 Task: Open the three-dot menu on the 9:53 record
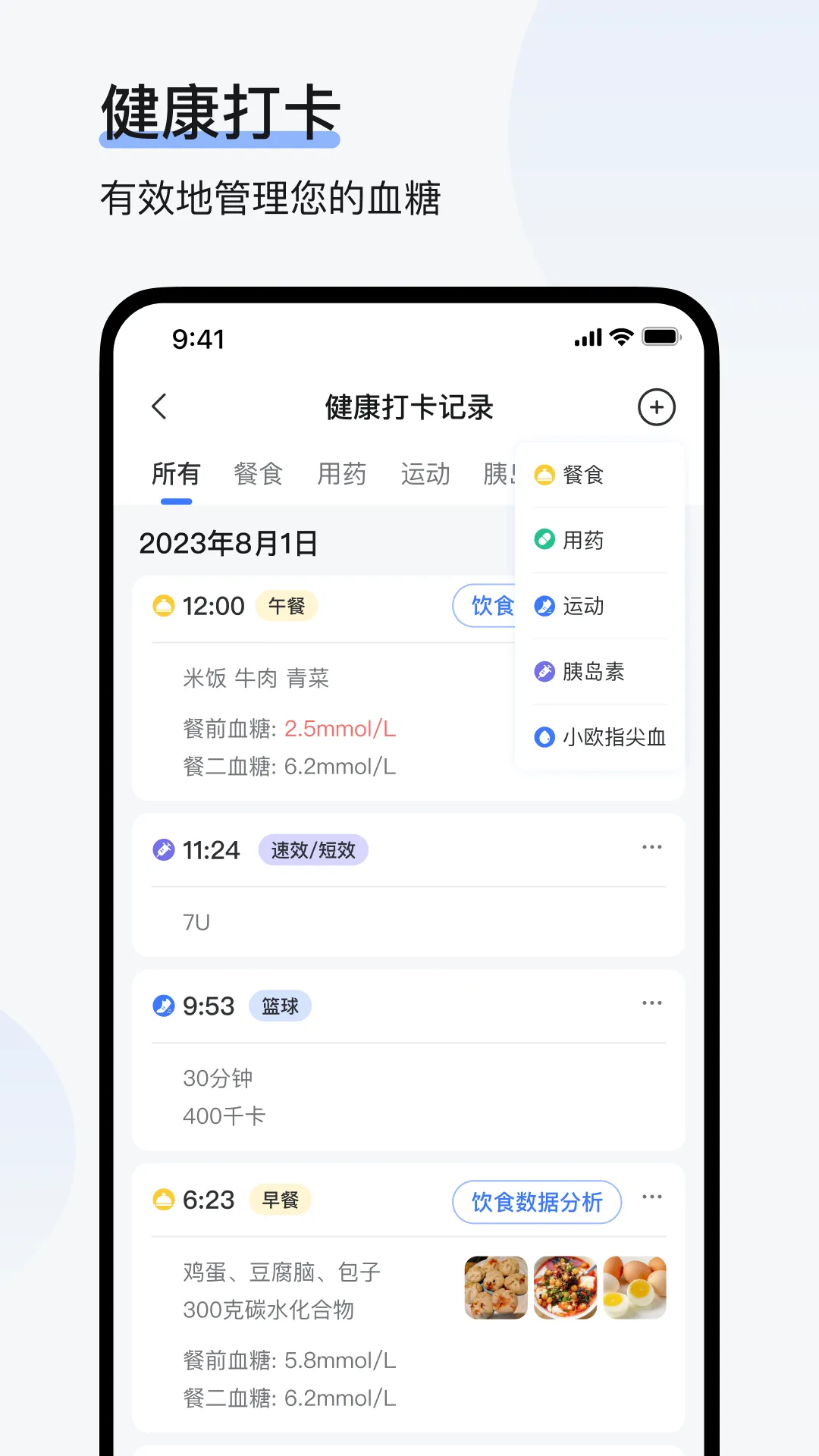point(652,1003)
